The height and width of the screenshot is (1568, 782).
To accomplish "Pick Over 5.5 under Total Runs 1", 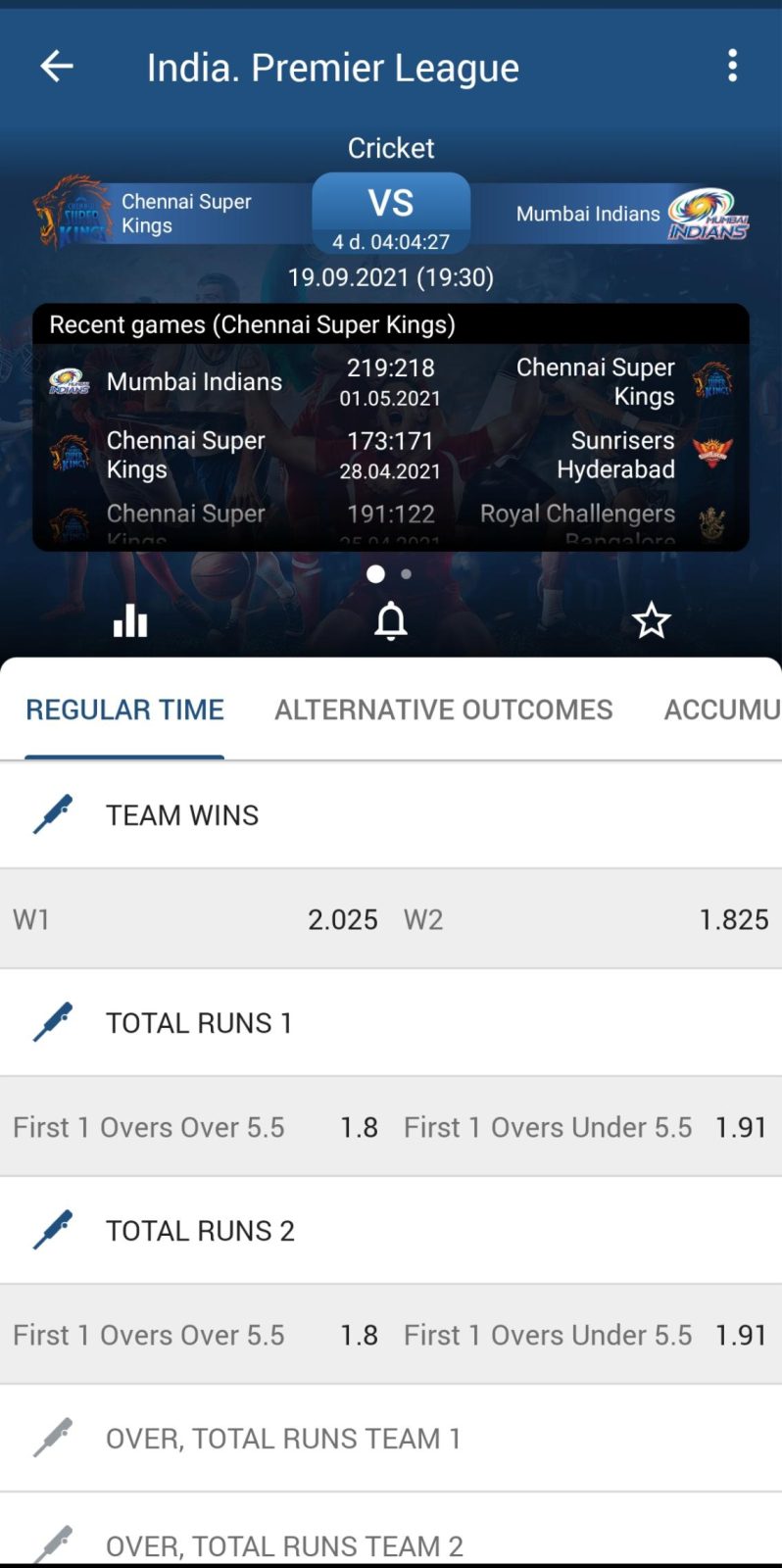I will pos(195,1127).
